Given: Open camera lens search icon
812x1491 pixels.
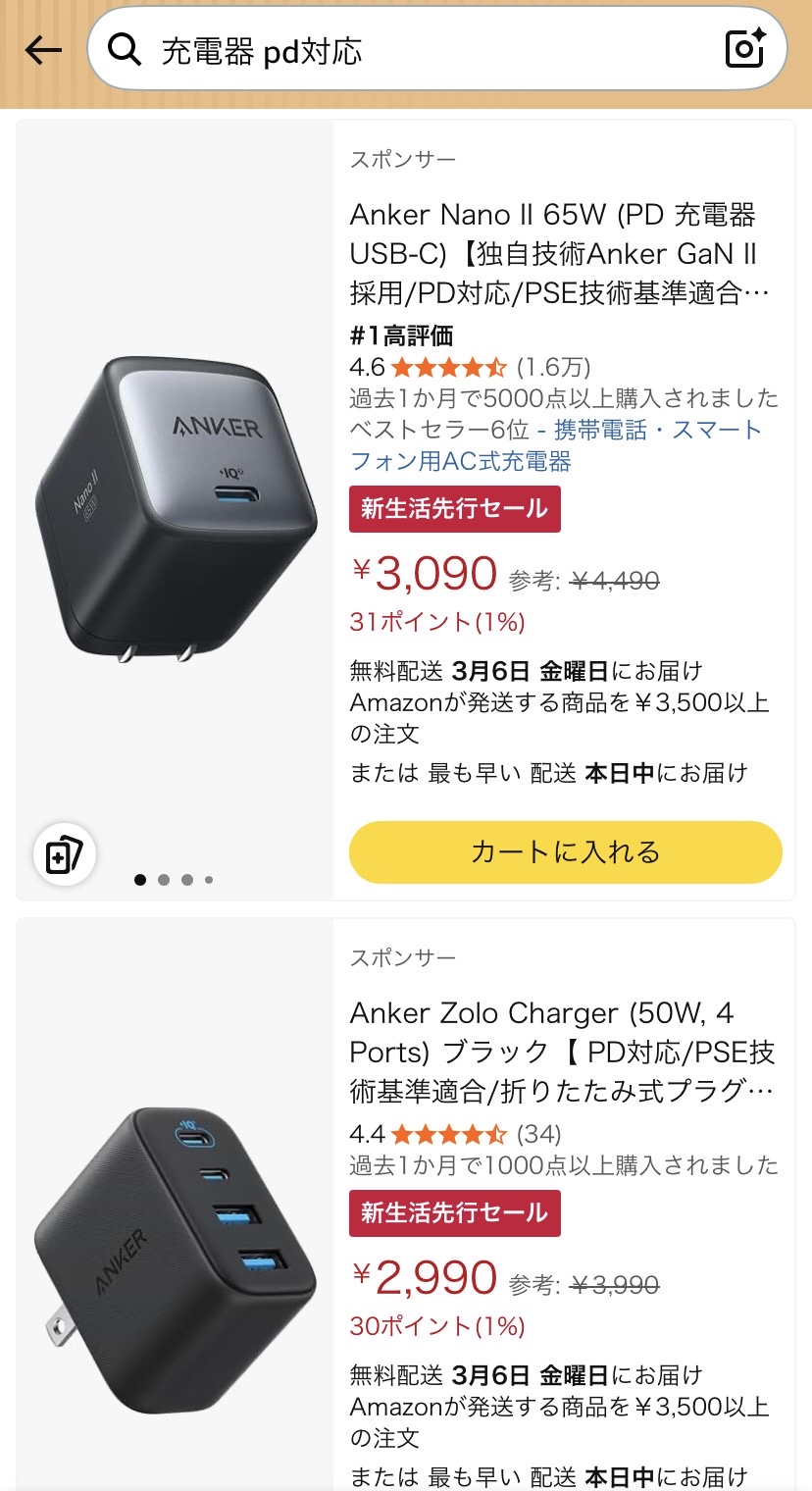Looking at the screenshot, I should click(x=744, y=49).
